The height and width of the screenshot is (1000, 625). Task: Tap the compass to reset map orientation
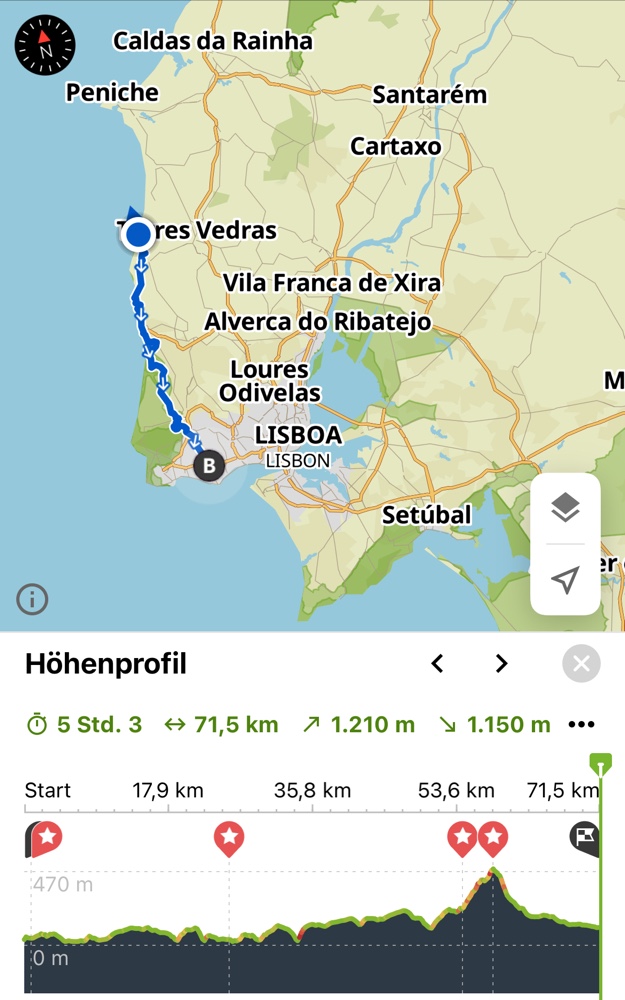(45, 45)
